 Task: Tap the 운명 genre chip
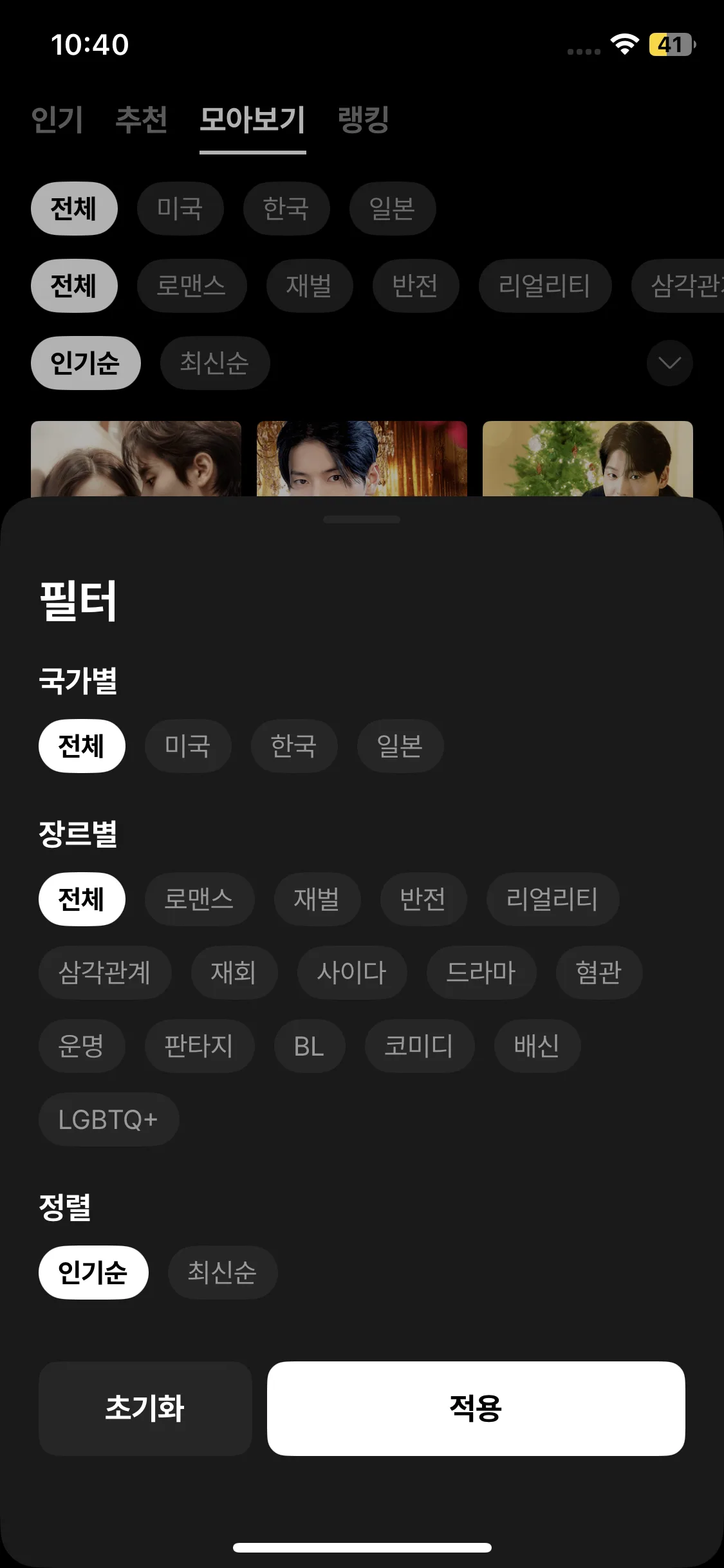click(81, 1045)
